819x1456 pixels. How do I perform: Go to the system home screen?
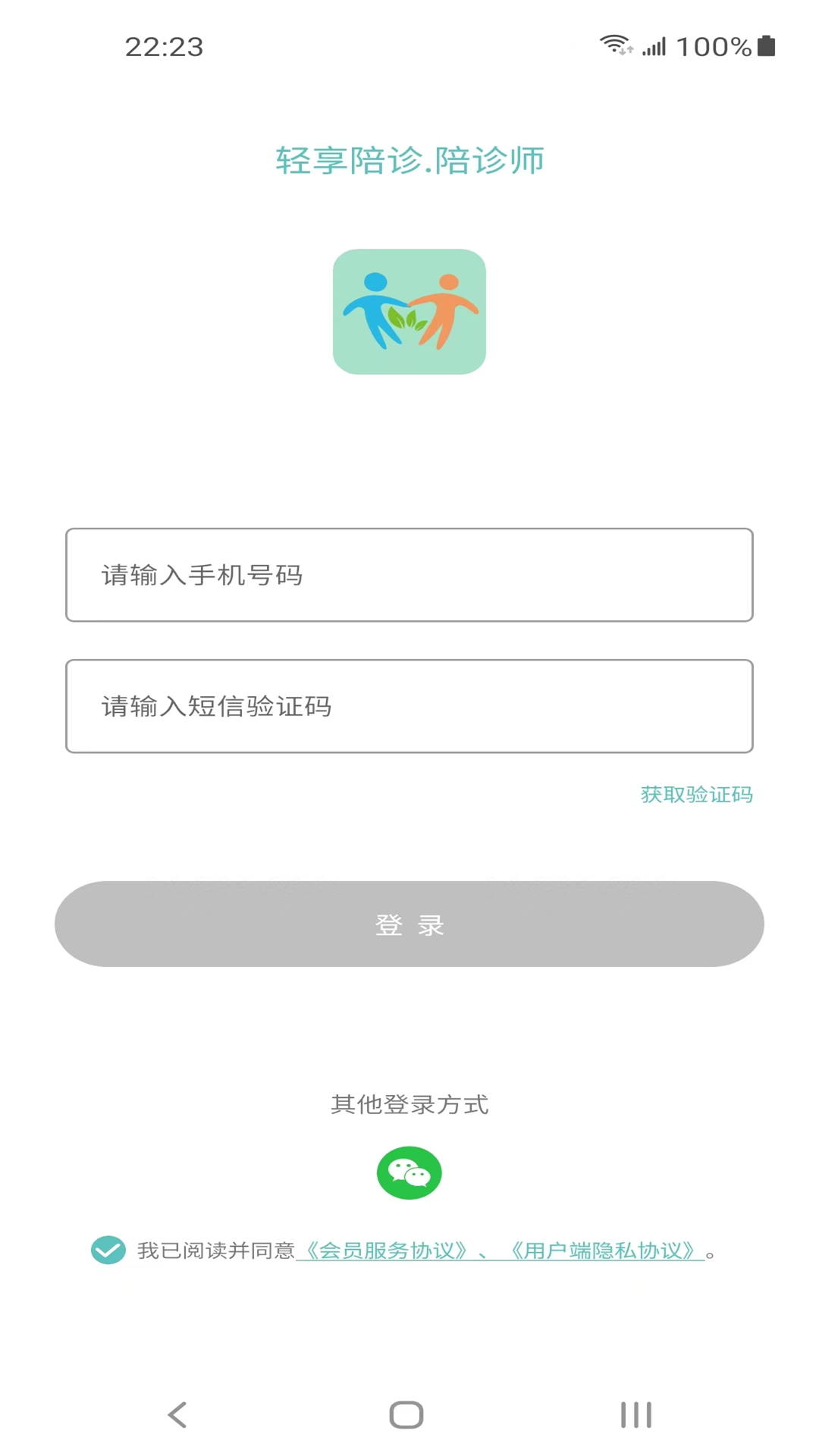point(406,1414)
